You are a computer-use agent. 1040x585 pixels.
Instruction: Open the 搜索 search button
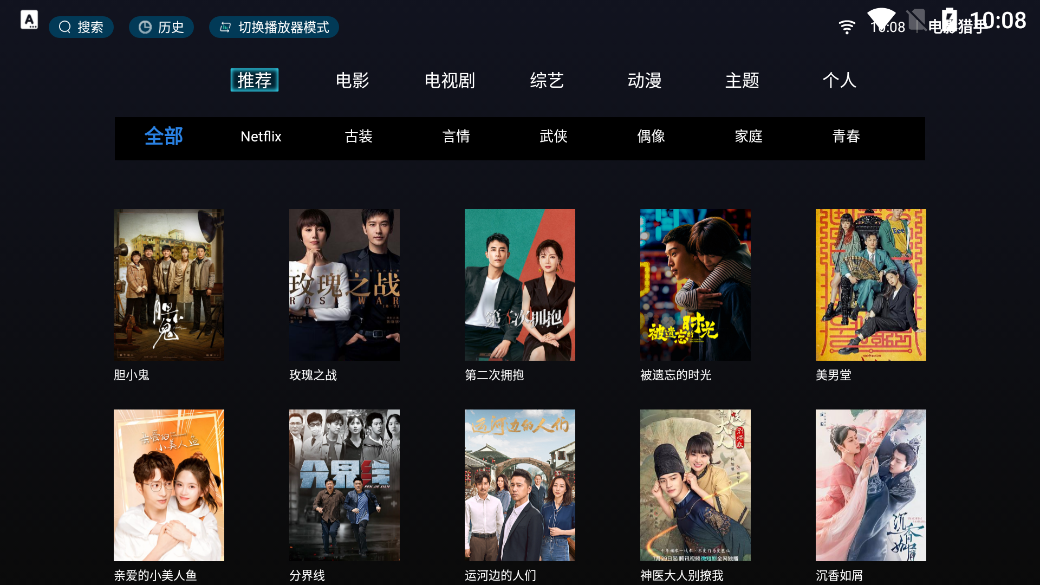coord(81,27)
